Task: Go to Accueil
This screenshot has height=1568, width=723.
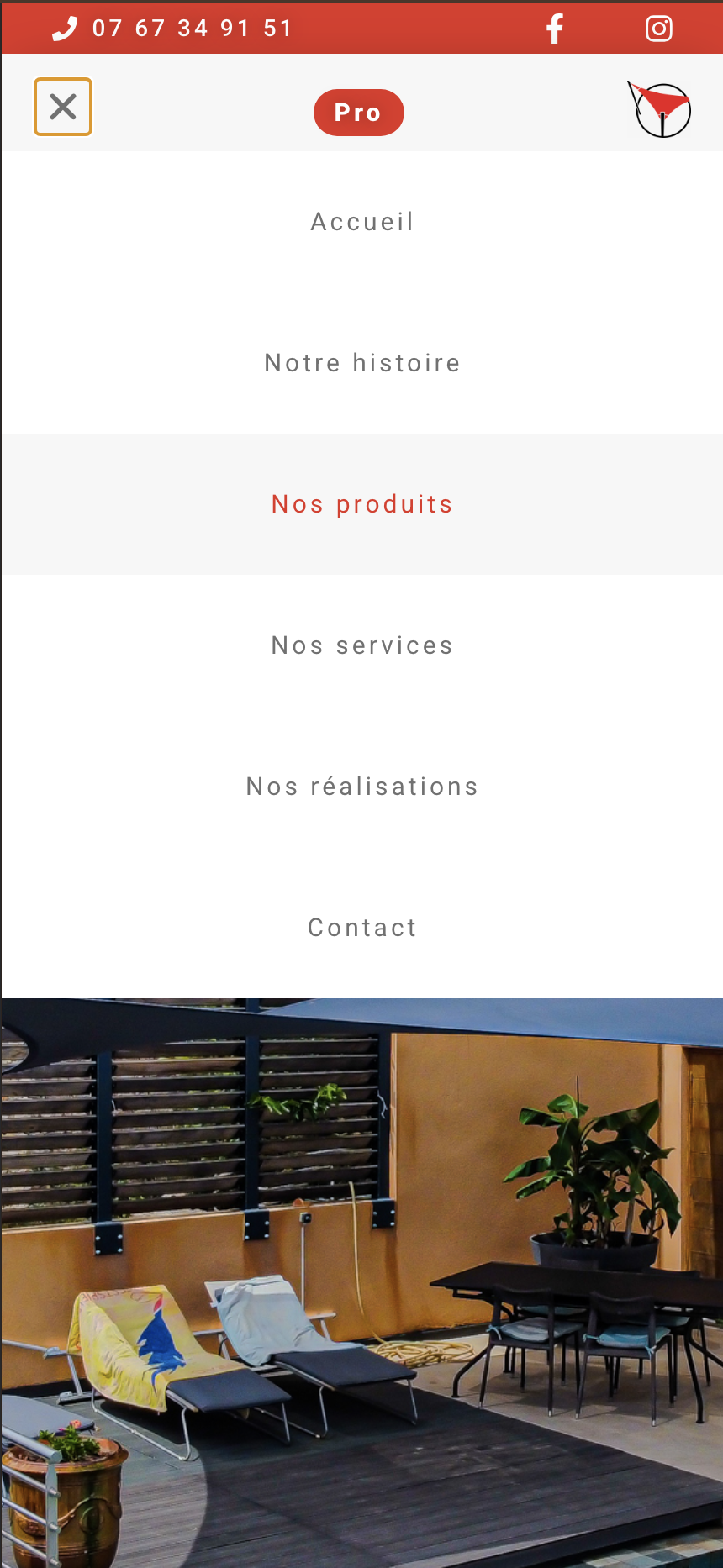Action: coord(362,222)
